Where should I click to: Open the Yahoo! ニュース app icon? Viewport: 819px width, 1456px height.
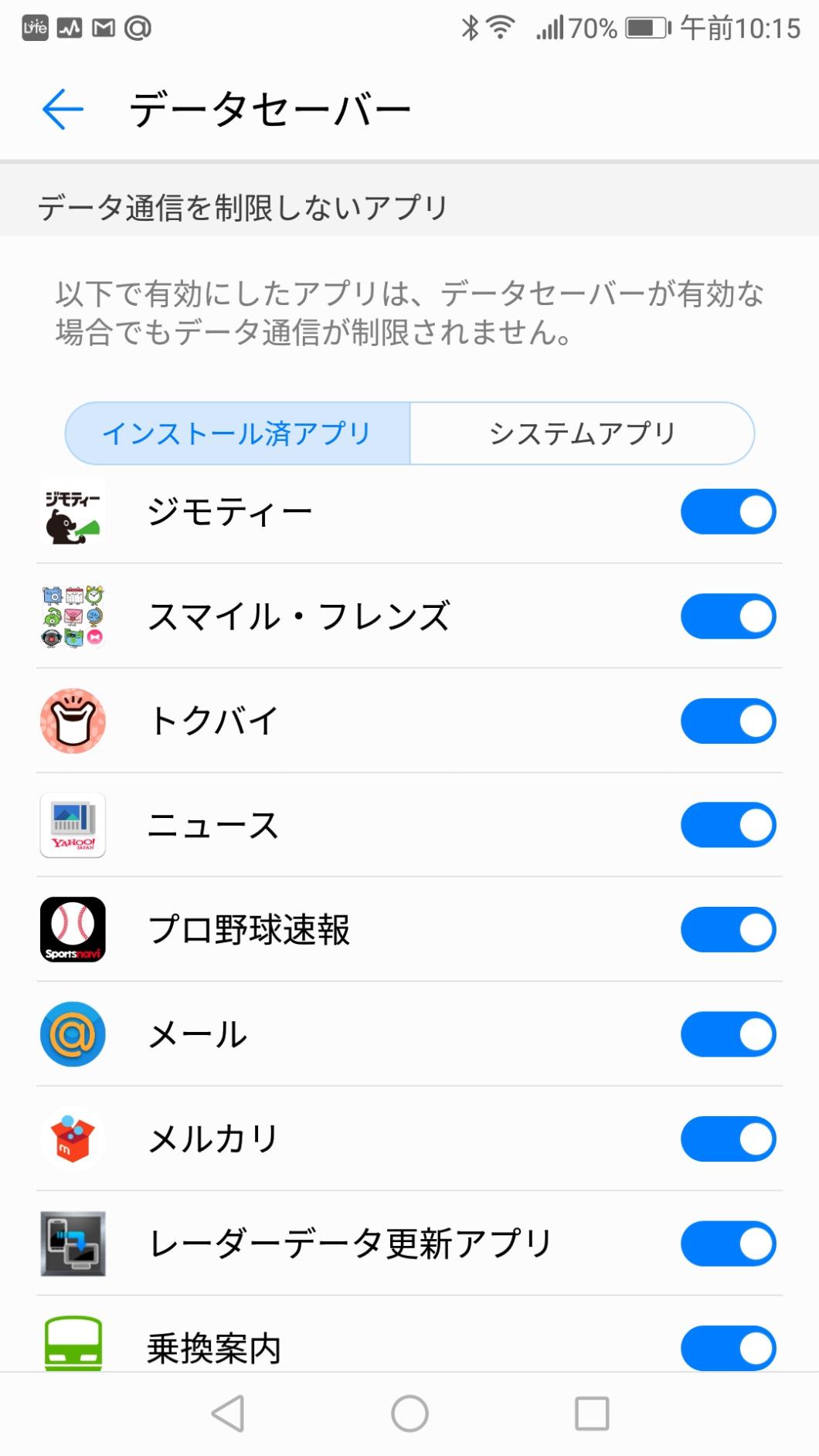(x=73, y=824)
